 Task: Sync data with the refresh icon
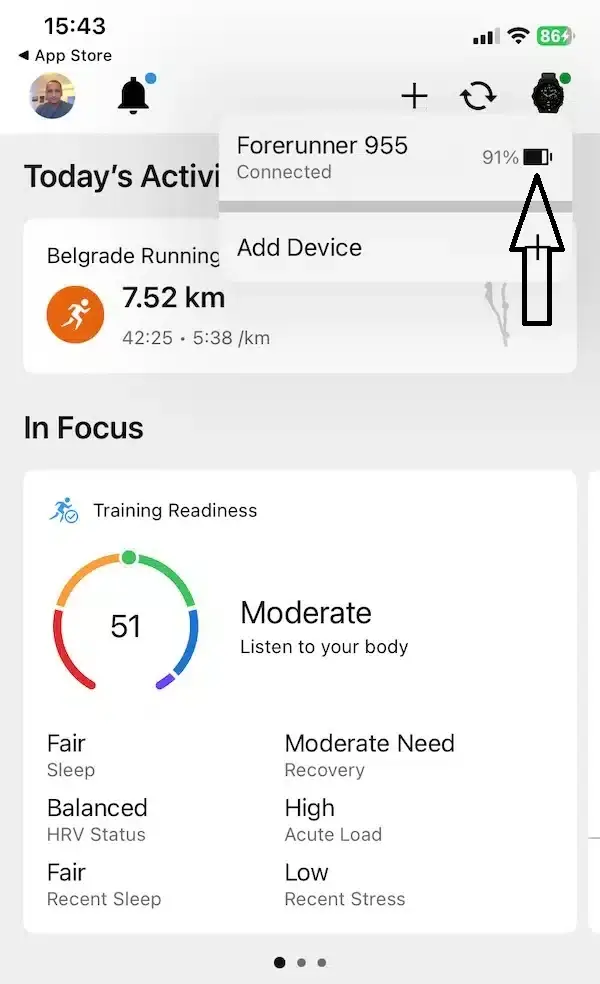pyautogui.click(x=478, y=96)
